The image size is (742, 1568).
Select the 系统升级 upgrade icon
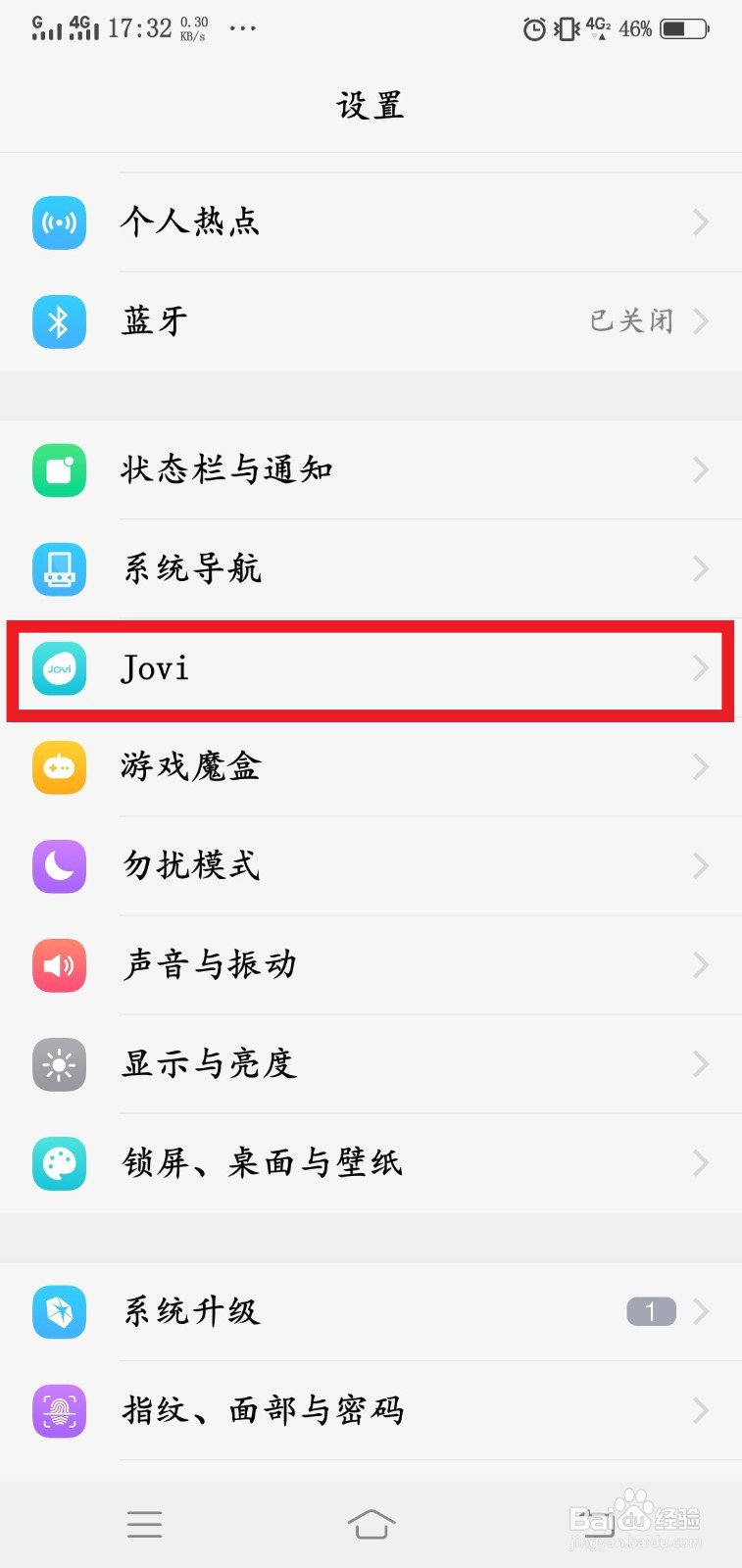[x=59, y=1312]
